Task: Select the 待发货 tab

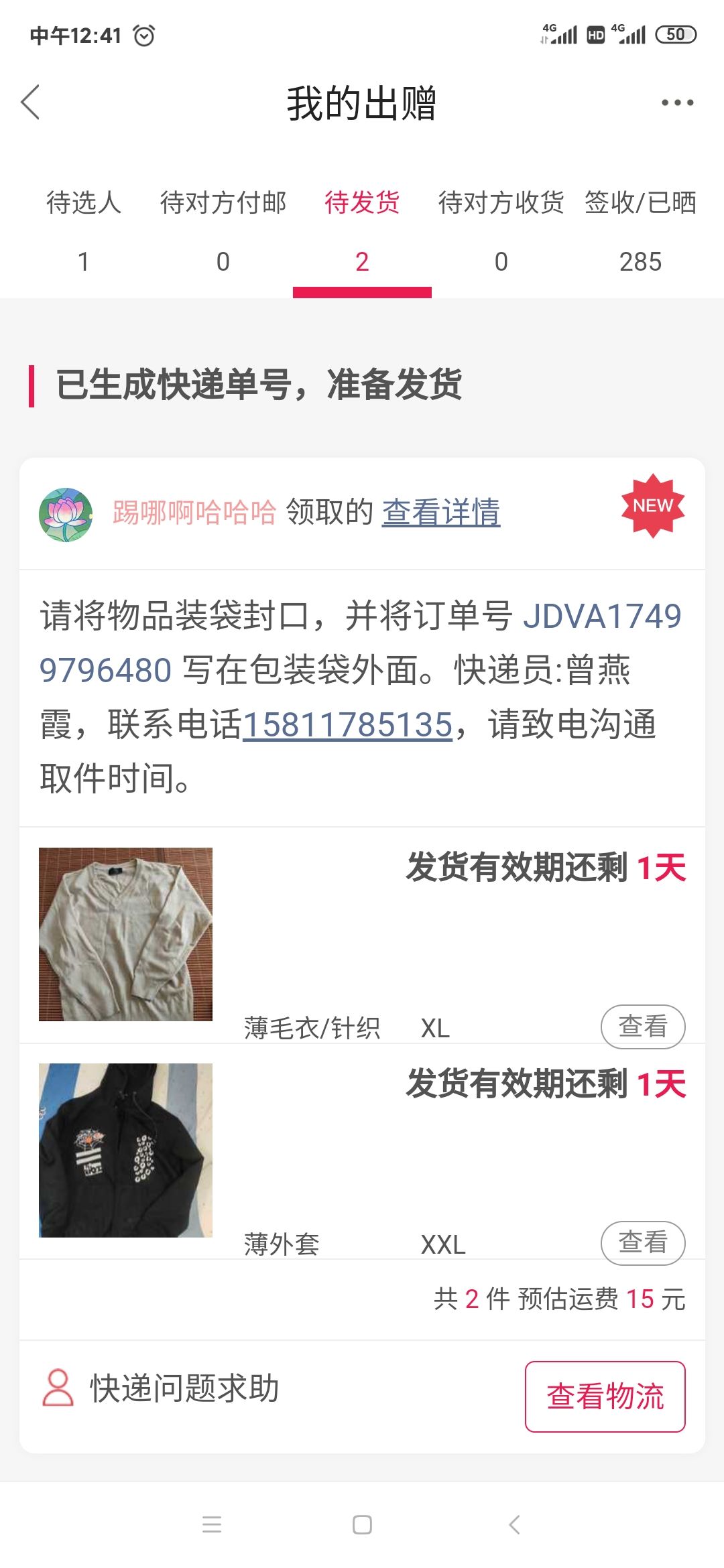Action: tap(362, 231)
